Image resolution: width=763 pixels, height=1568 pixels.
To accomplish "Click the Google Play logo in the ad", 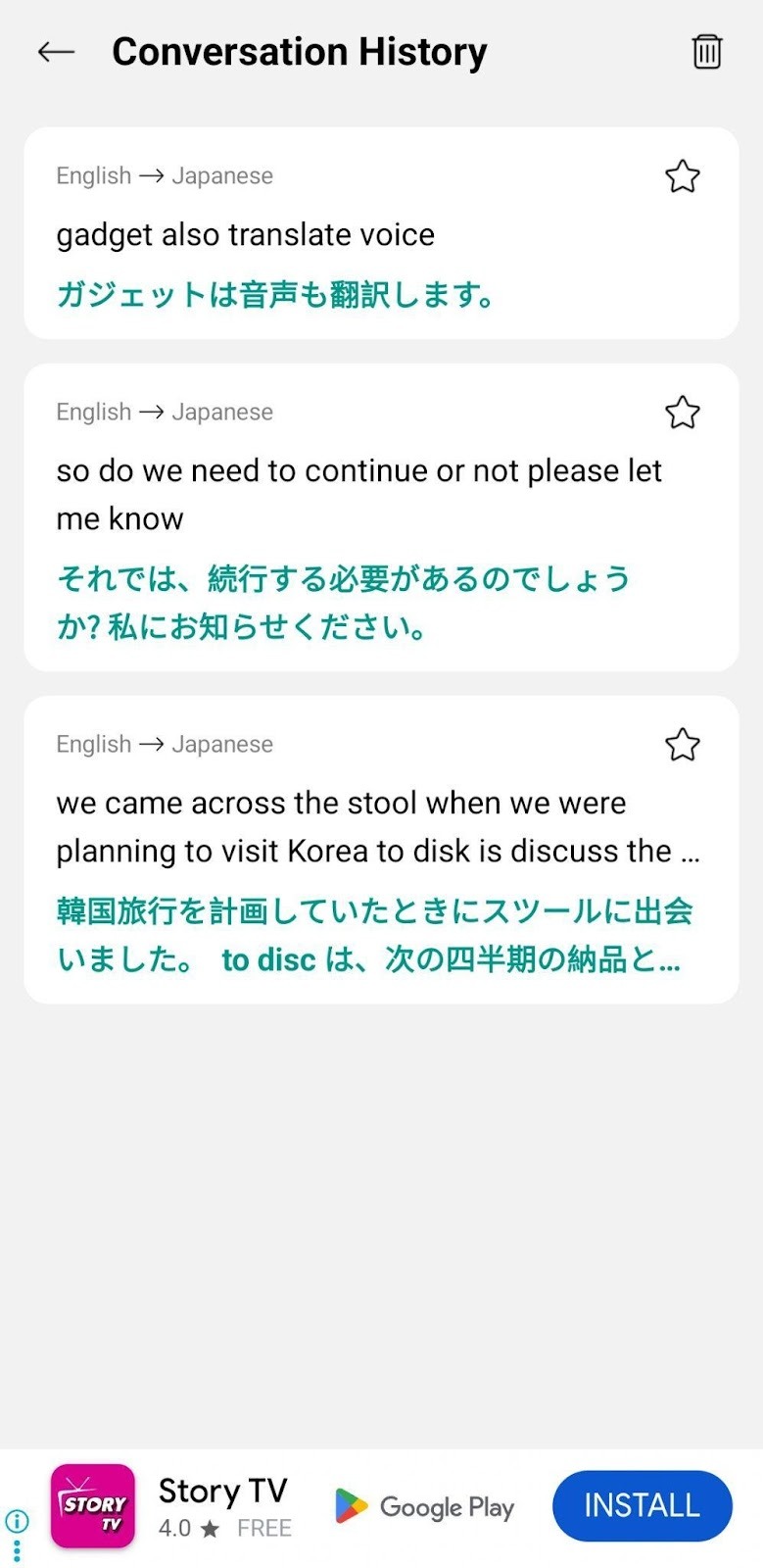I will point(423,1508).
